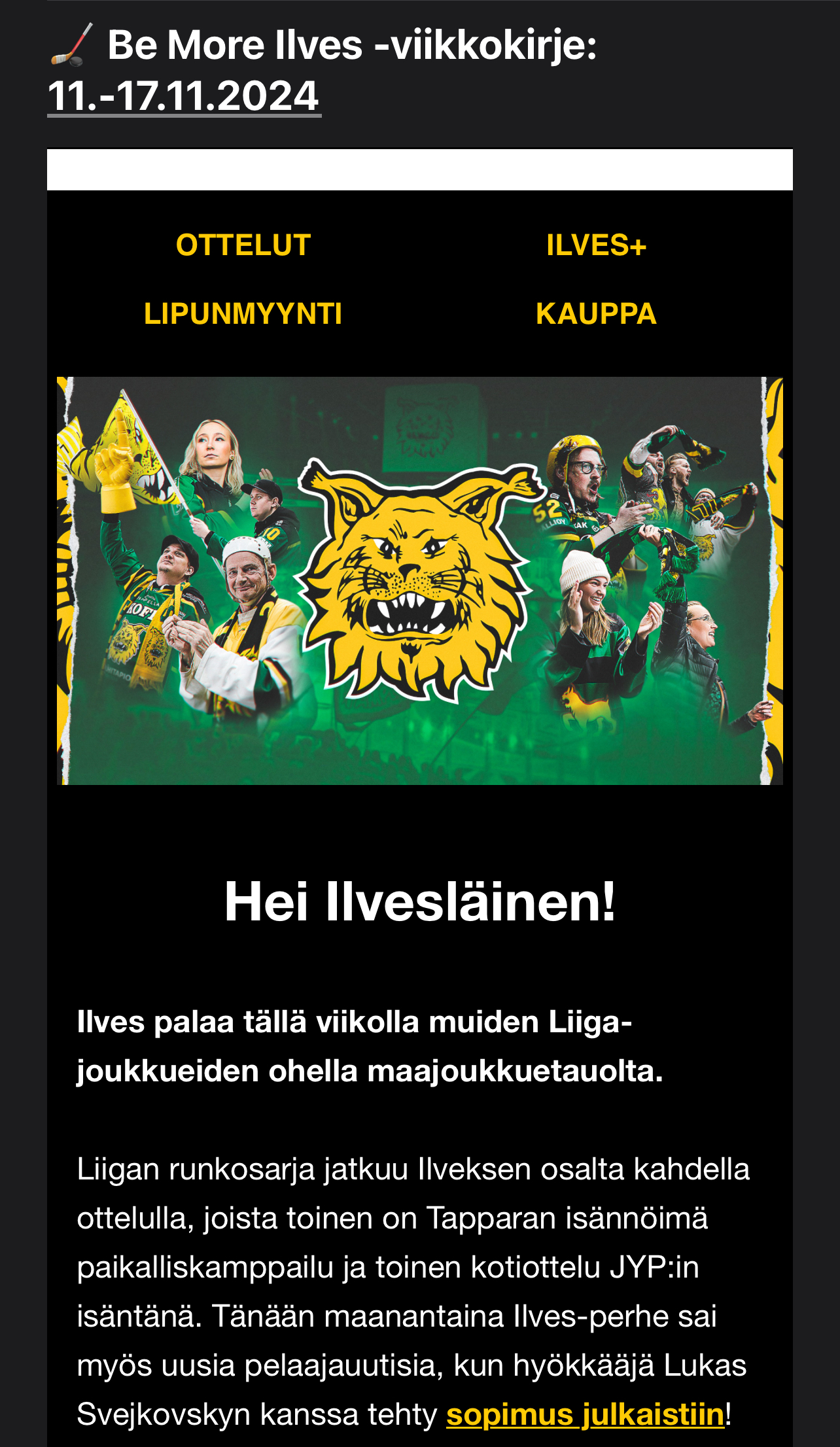Open the ILVES+ link

pos(596,245)
